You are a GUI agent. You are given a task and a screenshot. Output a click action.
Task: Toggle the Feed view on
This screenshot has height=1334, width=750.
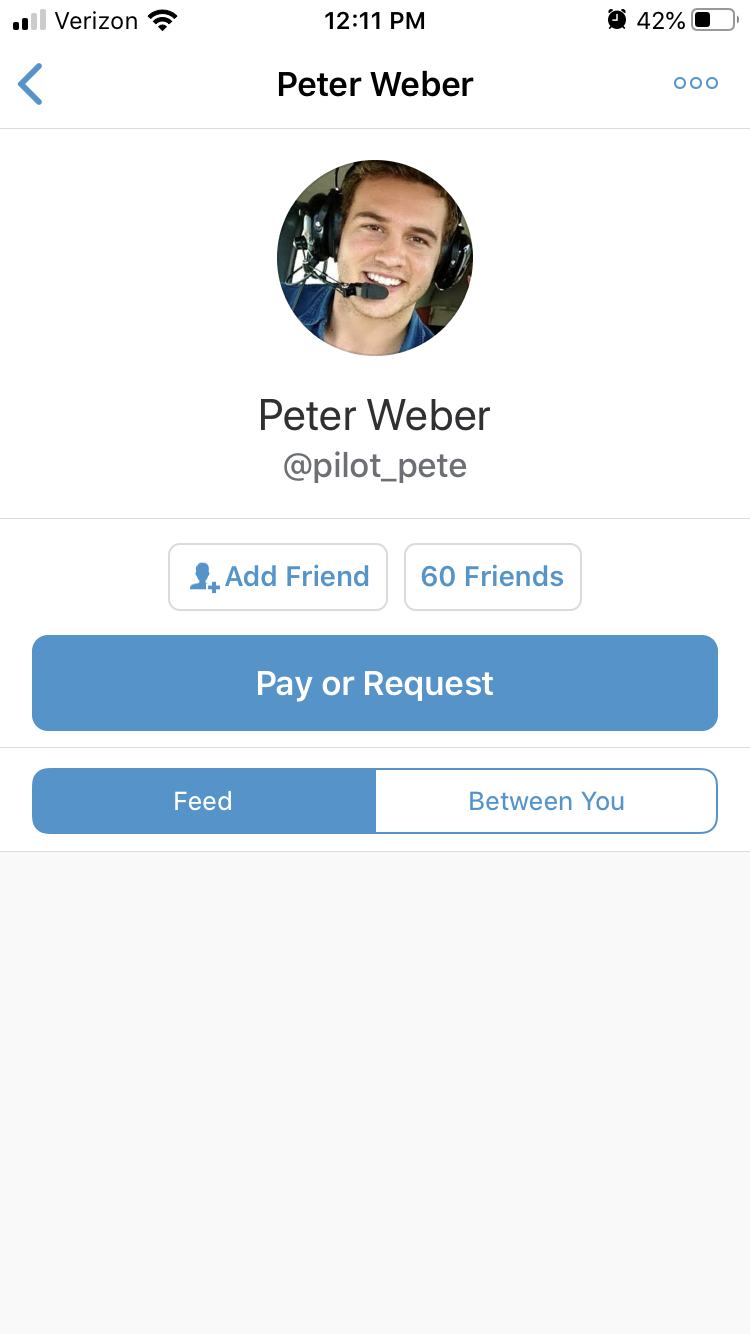pos(203,800)
